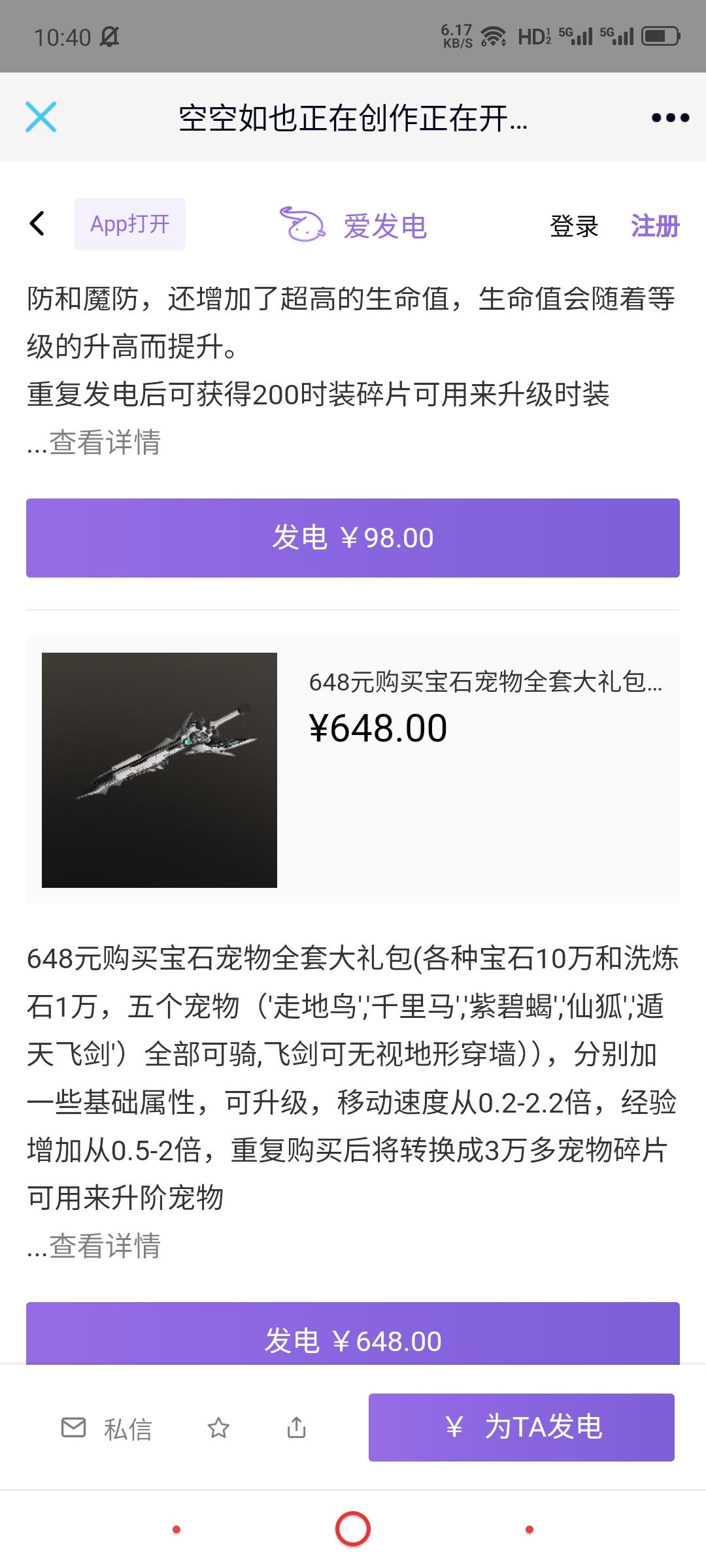706x1568 pixels.
Task: Share this page via the share icon
Action: (x=297, y=1428)
